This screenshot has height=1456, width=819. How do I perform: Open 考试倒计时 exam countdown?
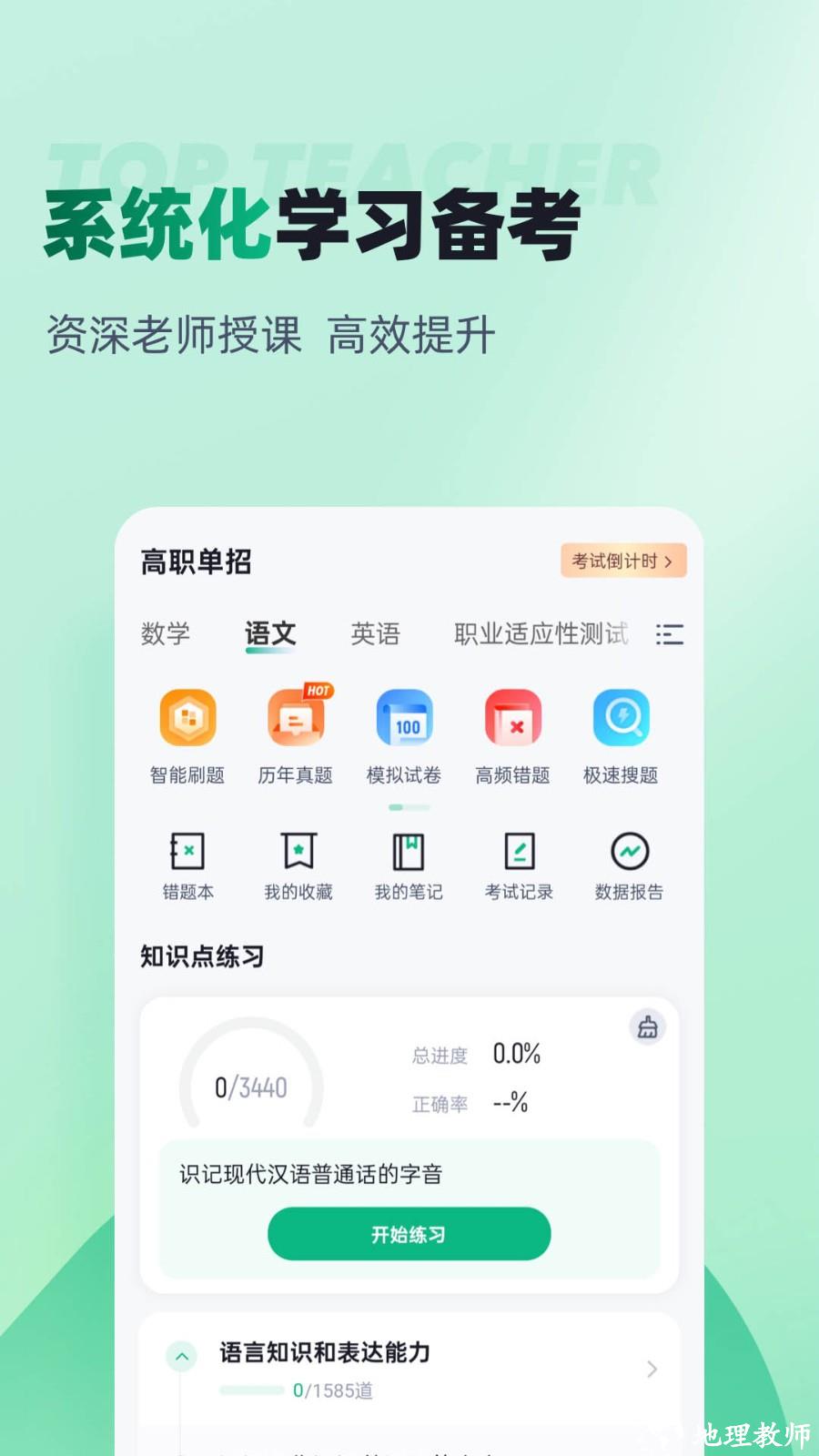pyautogui.click(x=622, y=561)
